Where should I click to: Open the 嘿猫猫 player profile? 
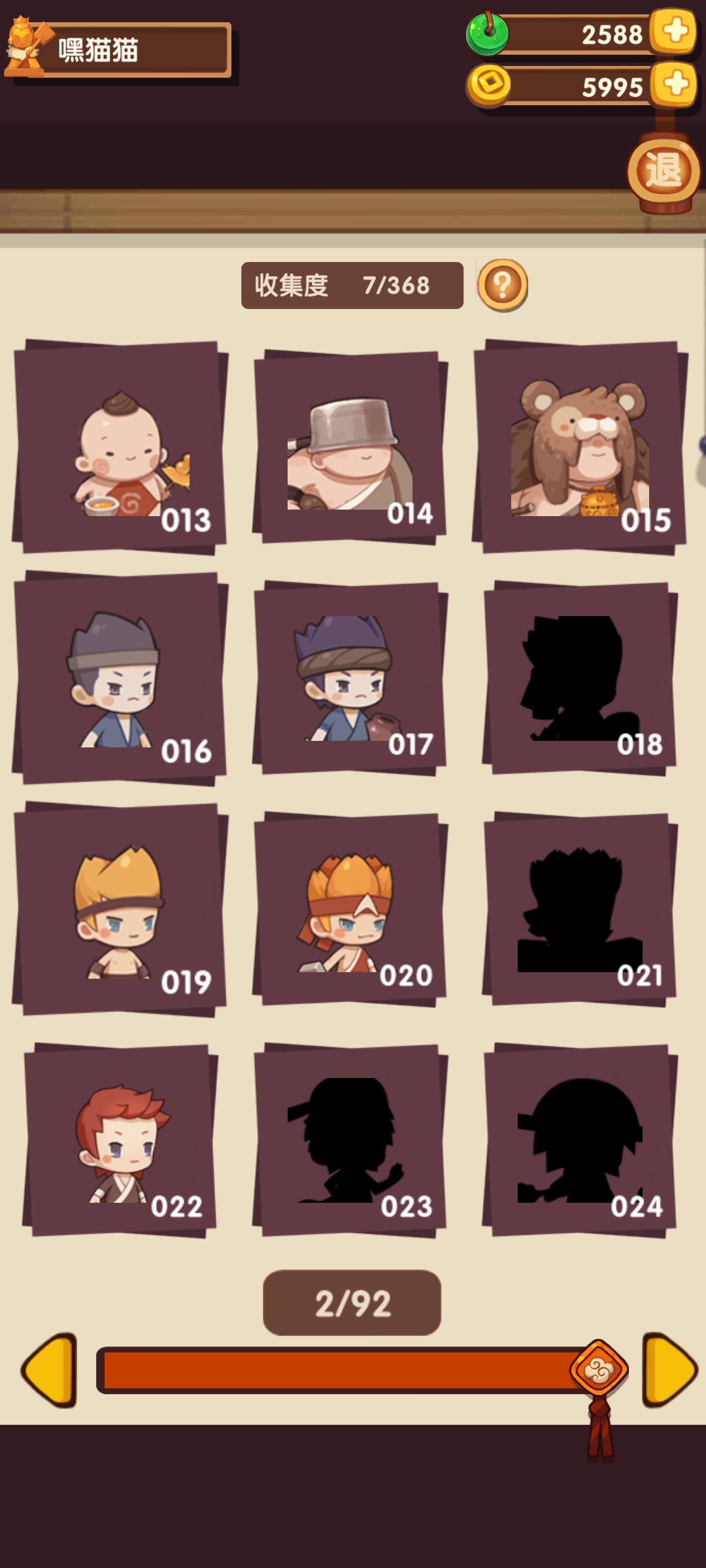[x=118, y=50]
